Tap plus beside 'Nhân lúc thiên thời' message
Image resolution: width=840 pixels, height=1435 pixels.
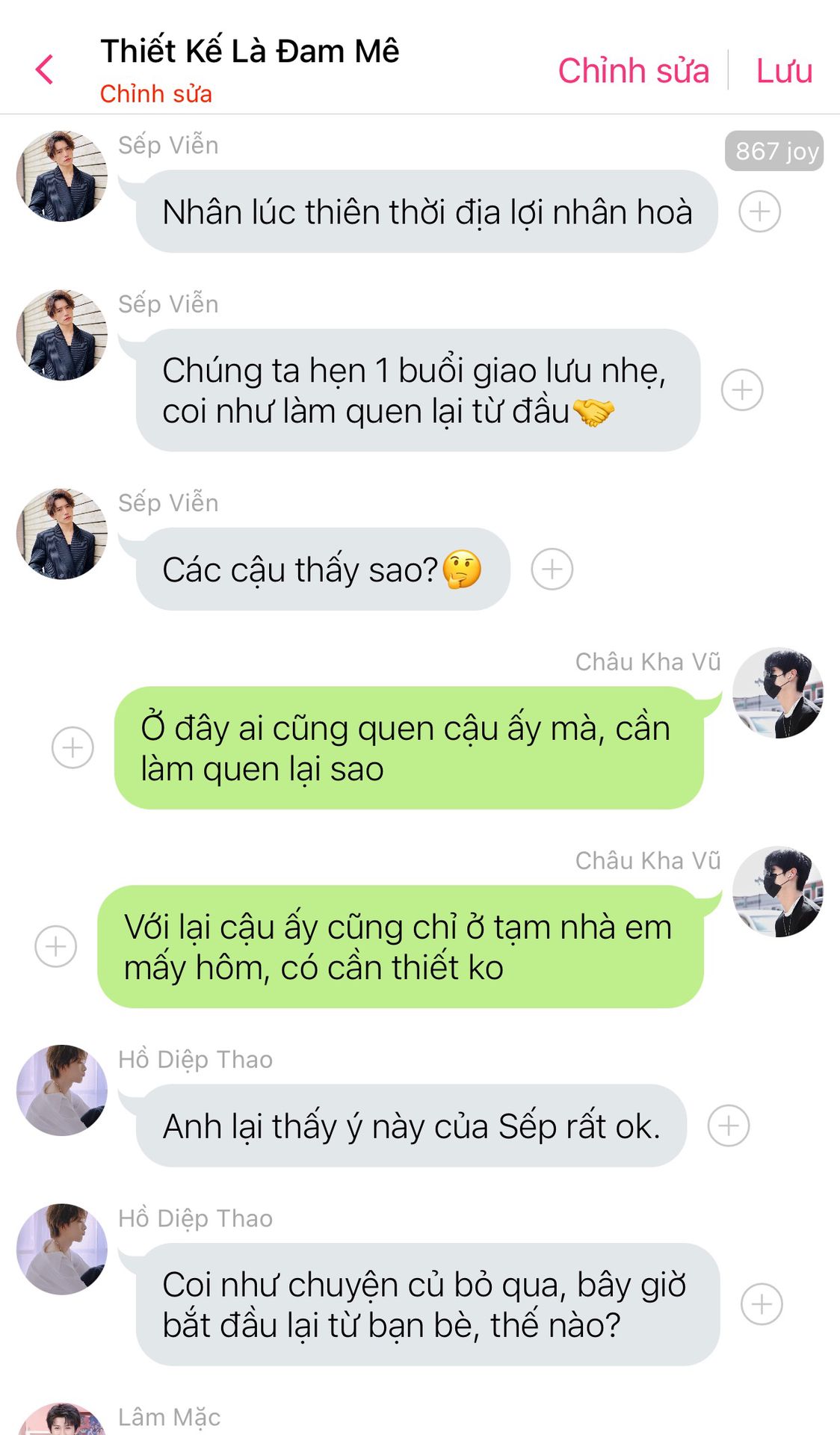tap(760, 212)
